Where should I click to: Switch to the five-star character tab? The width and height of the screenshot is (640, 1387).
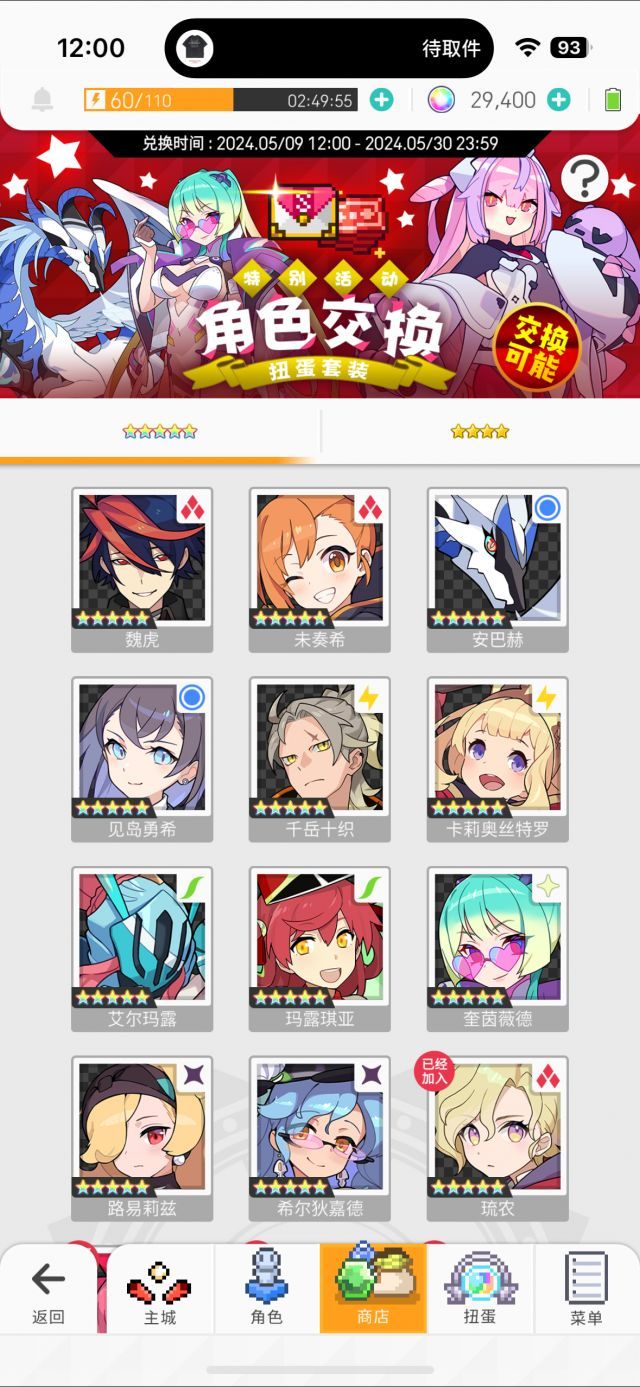tap(160, 432)
